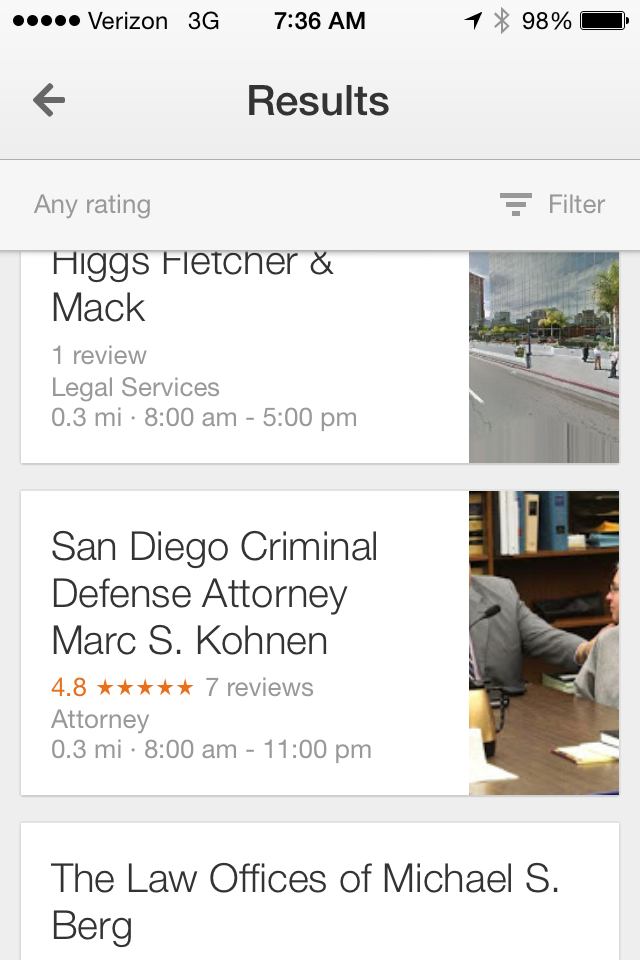Select The Law Offices of Michael S. Berg
The image size is (640, 960).
(x=305, y=900)
